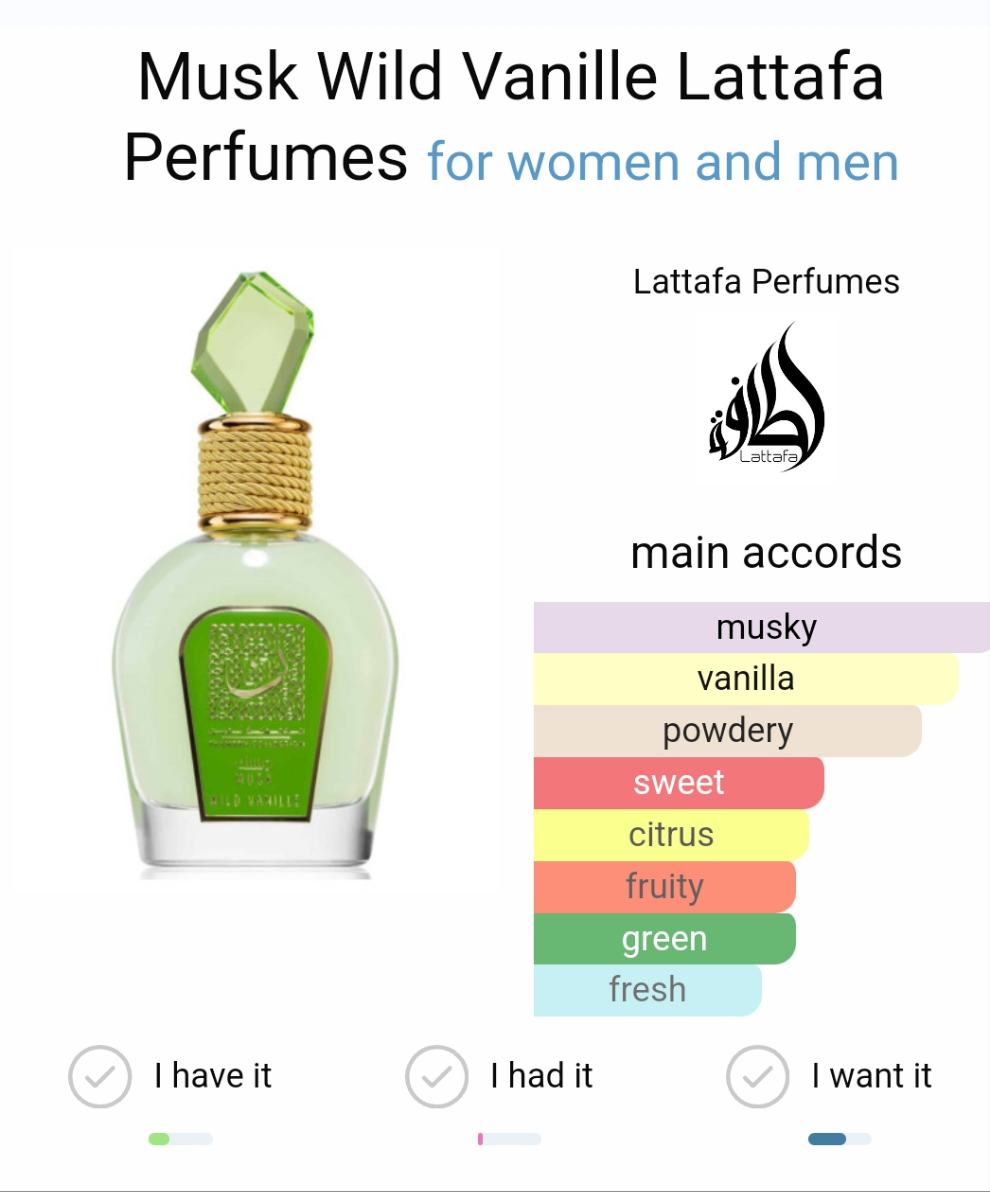Check the I had it option

coord(436,1077)
